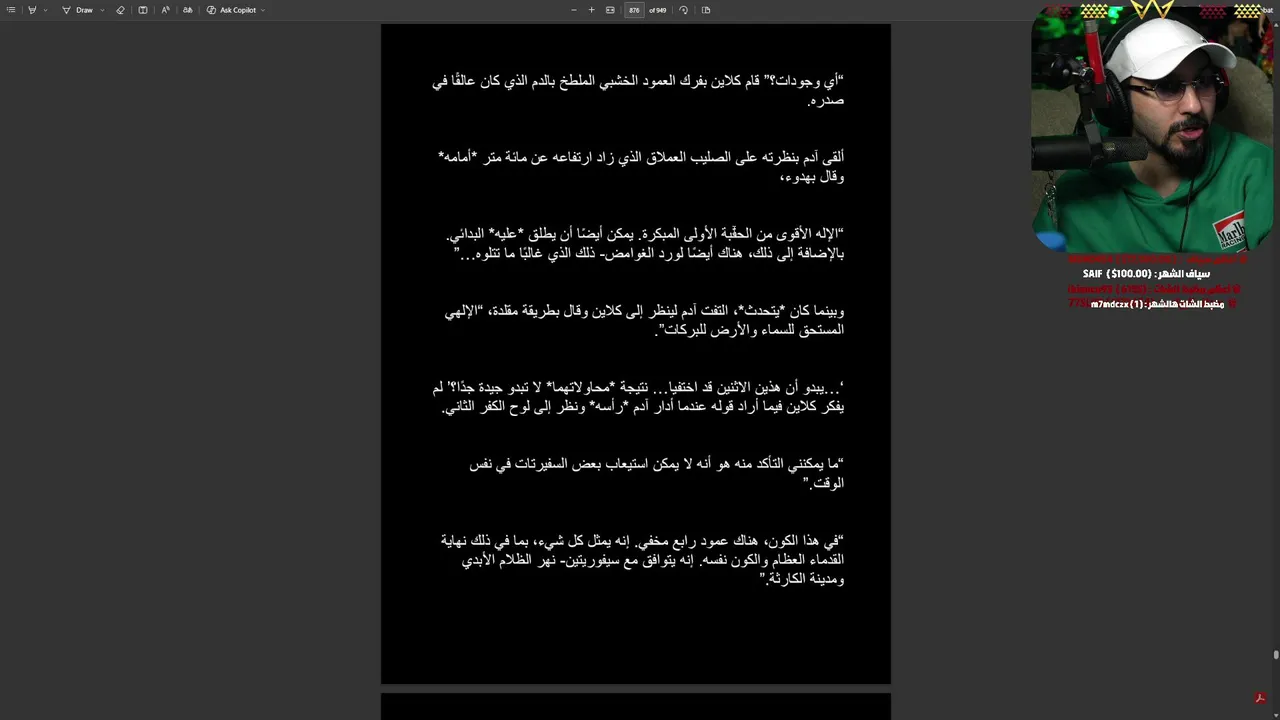Rotate the PDF page

click(x=684, y=10)
